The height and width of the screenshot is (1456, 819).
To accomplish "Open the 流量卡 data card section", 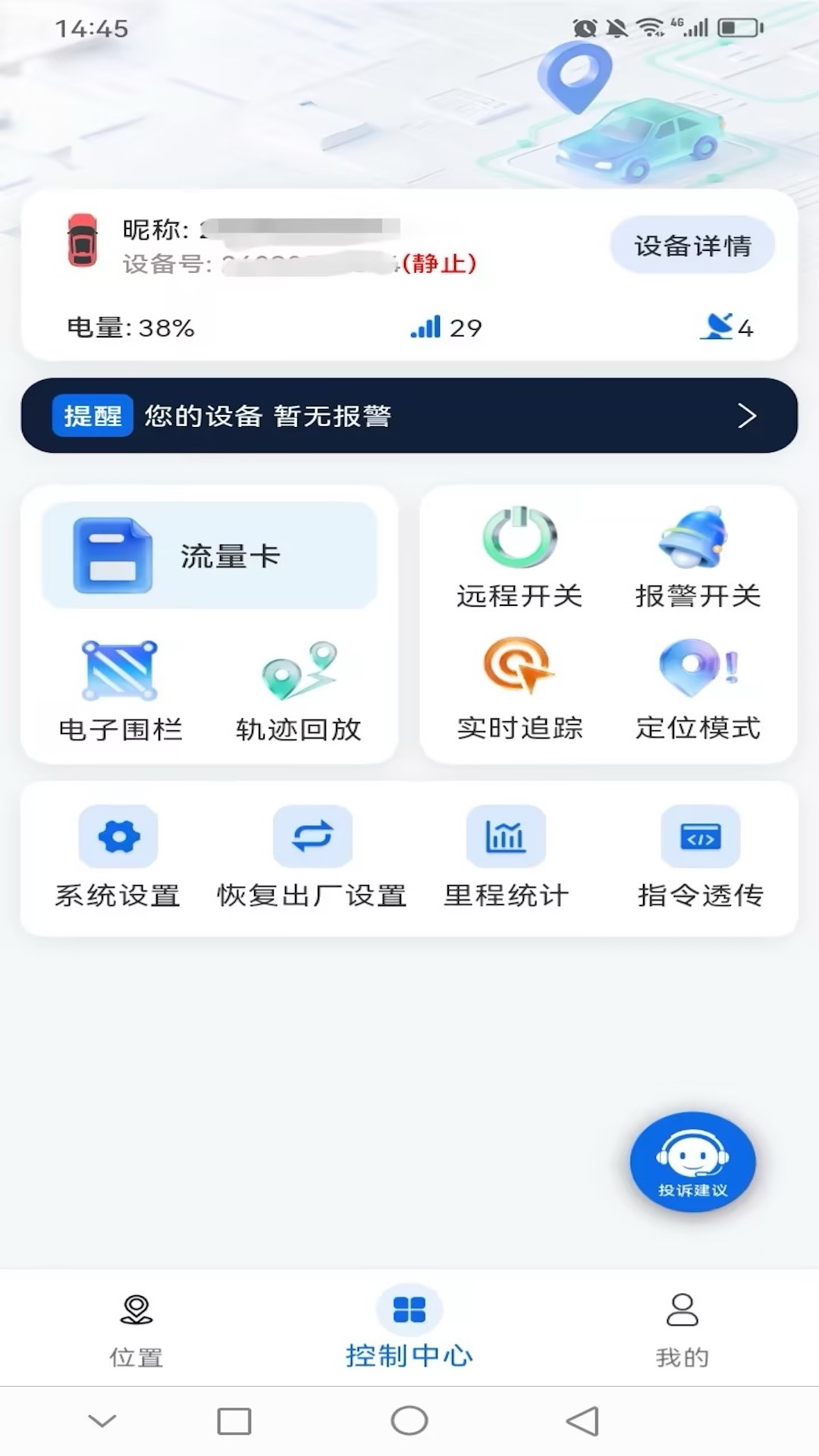I will coord(210,554).
